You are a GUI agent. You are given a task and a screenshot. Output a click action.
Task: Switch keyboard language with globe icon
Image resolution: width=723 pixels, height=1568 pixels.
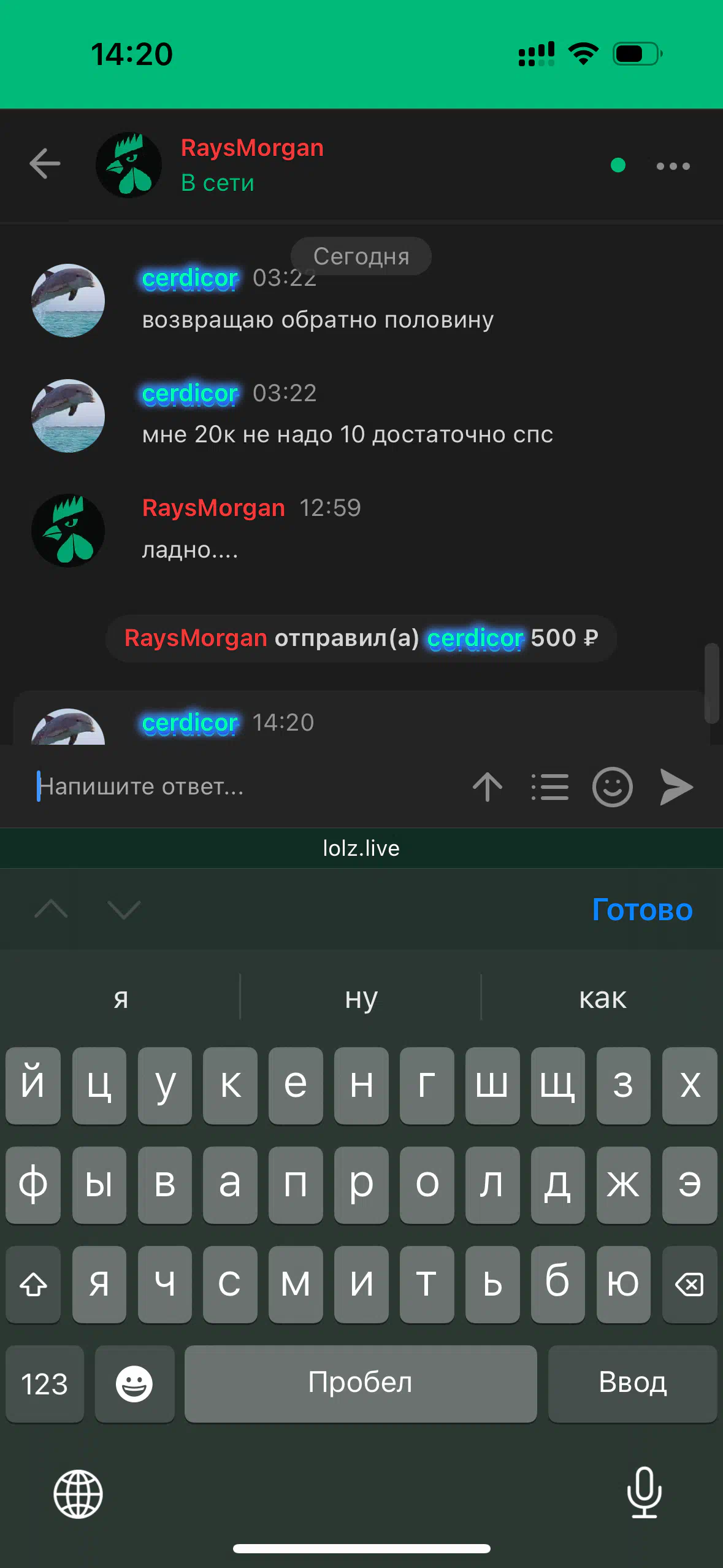click(x=78, y=1494)
